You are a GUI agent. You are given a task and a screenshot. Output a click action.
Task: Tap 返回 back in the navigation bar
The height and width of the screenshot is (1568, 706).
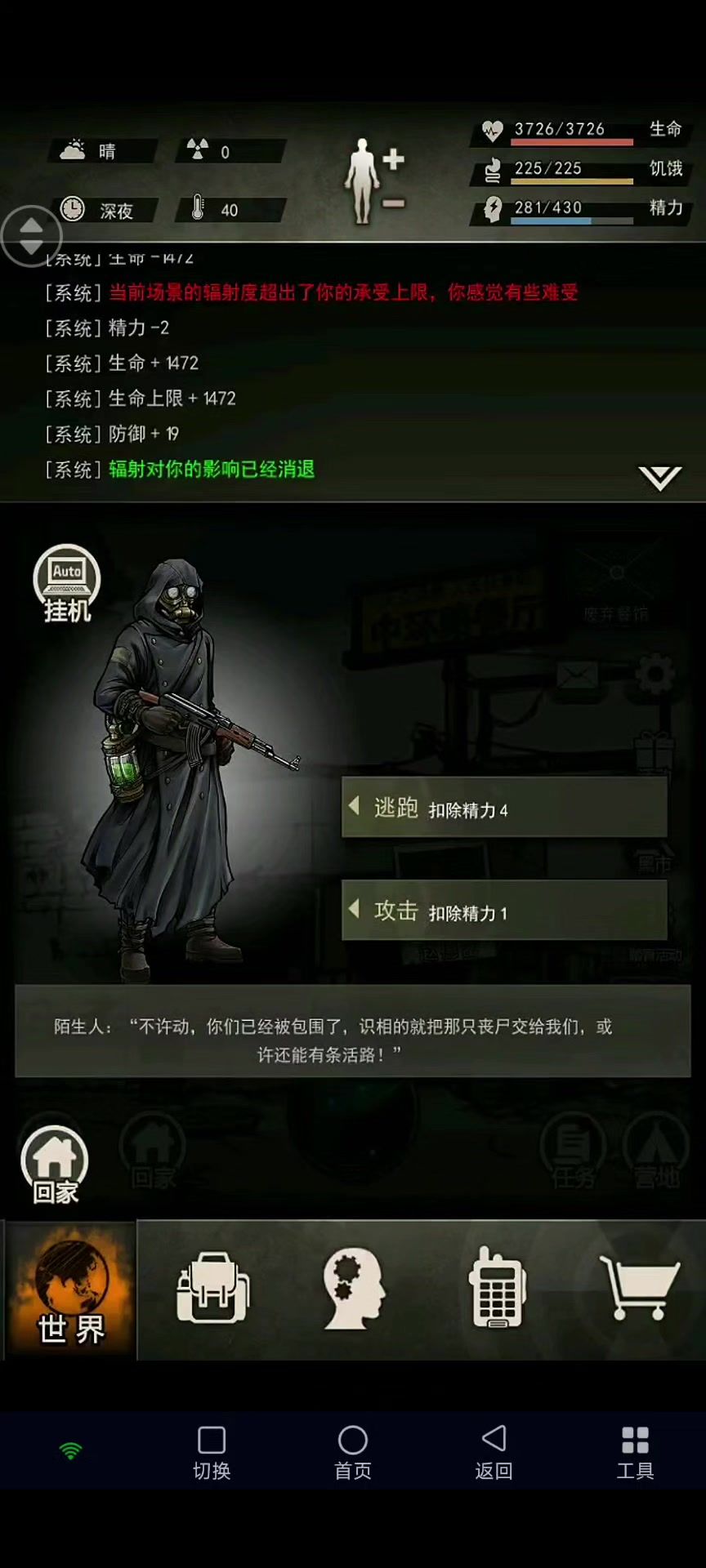[494, 1452]
